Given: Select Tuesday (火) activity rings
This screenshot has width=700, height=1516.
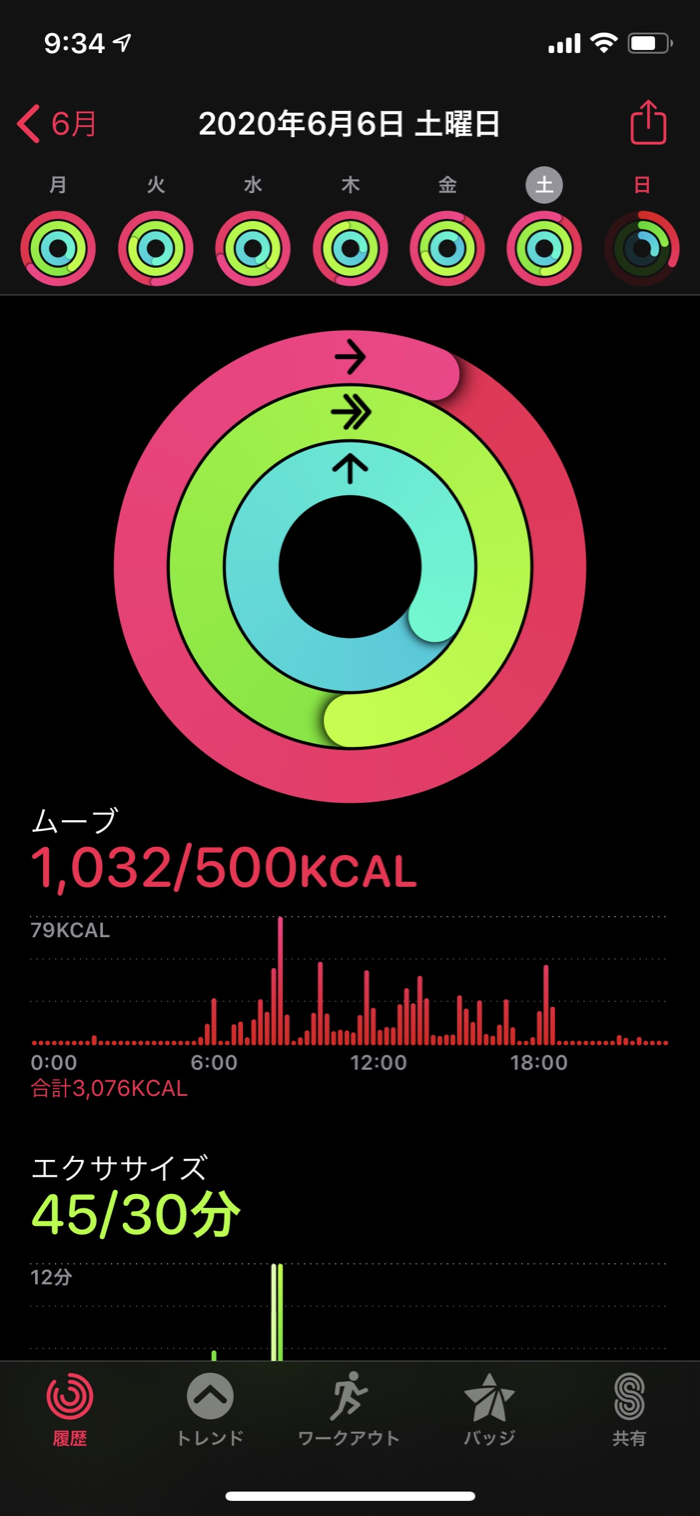Looking at the screenshot, I should pyautogui.click(x=156, y=248).
